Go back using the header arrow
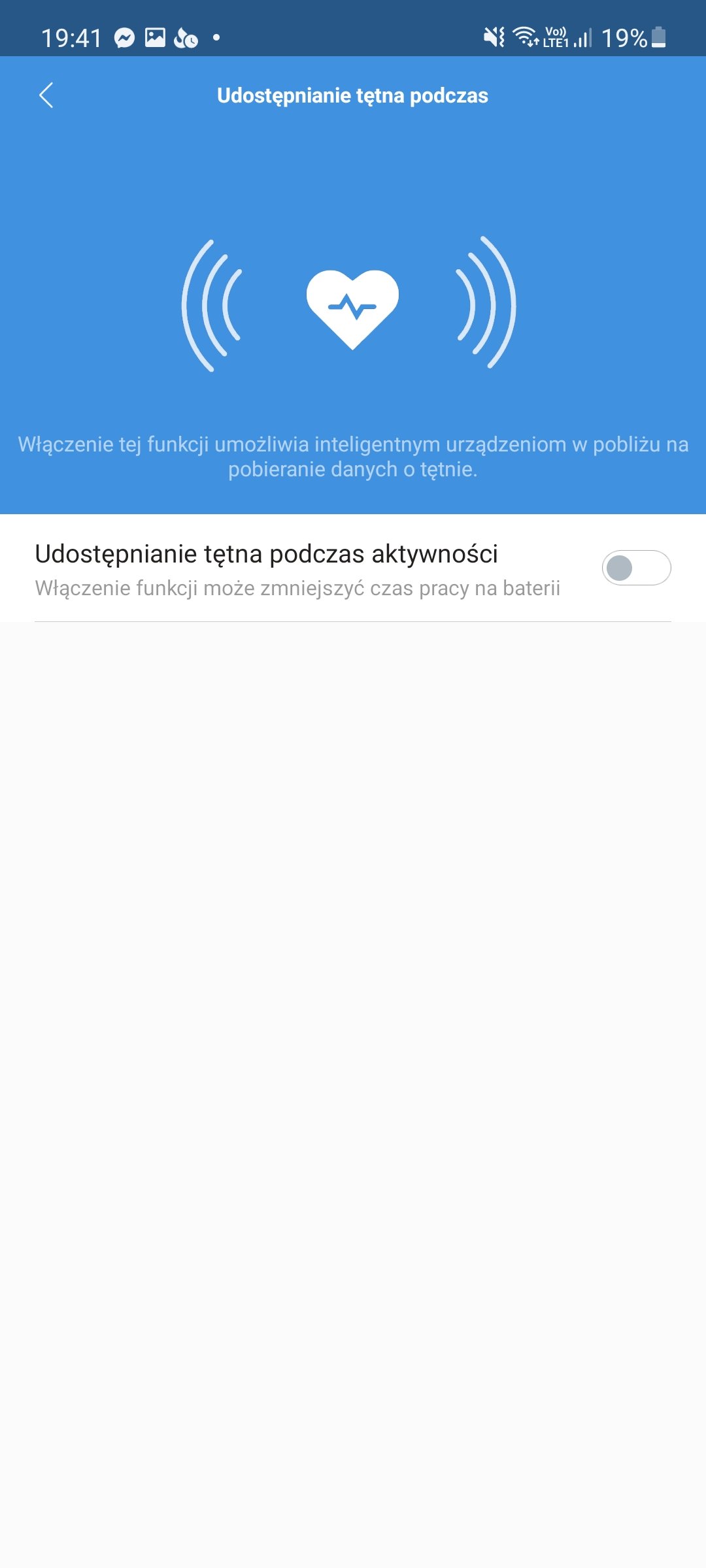 (46, 95)
